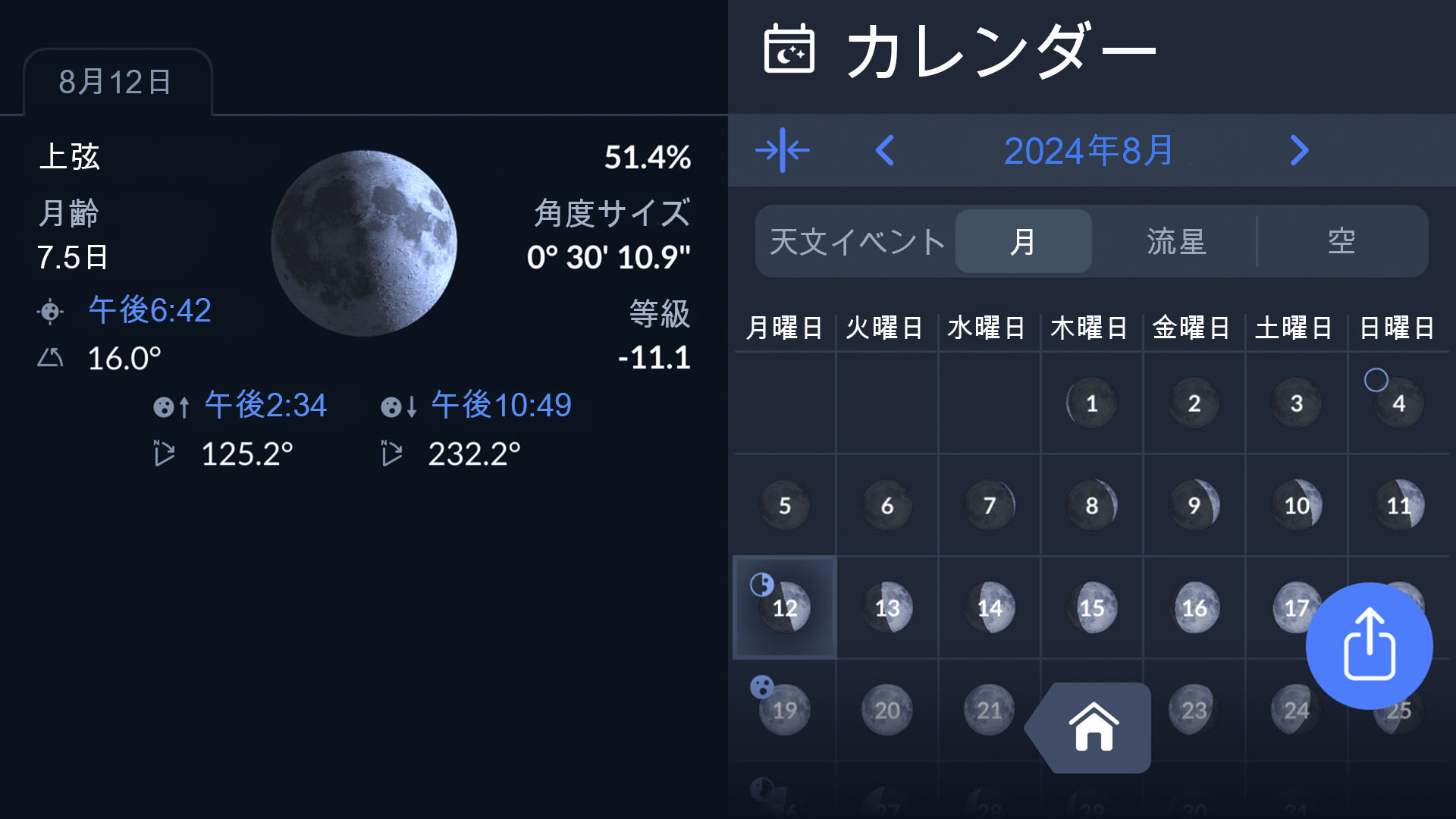Select August 15 in the calendar

[x=1091, y=607]
